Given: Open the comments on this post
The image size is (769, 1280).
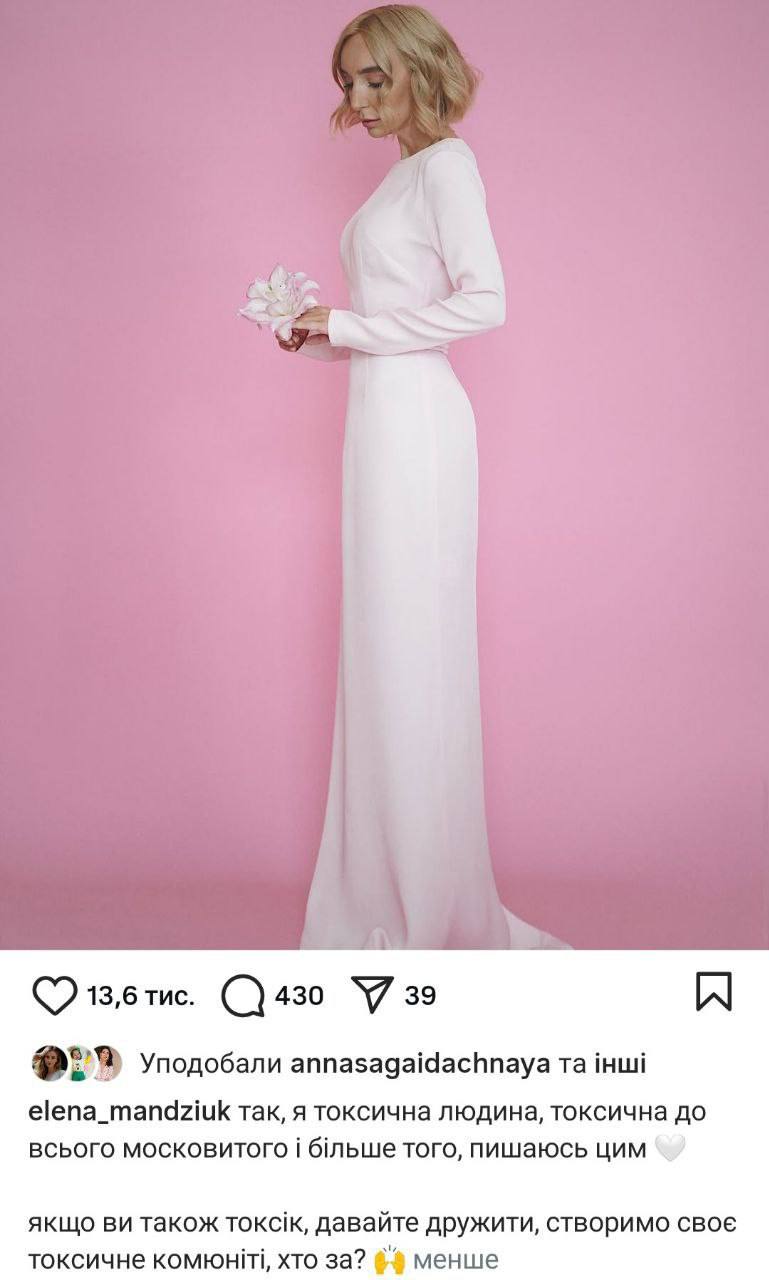Looking at the screenshot, I should click(243, 995).
